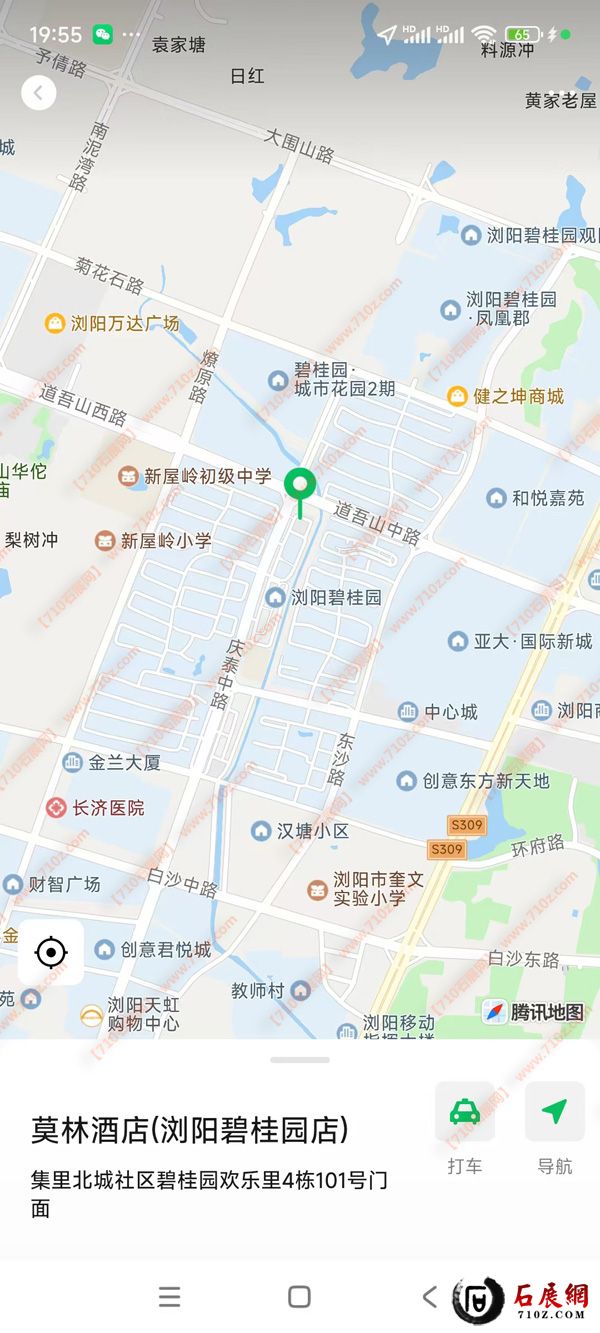Tap the green location pin marker
Screen dimensions: 600x1333
[x=300, y=487]
